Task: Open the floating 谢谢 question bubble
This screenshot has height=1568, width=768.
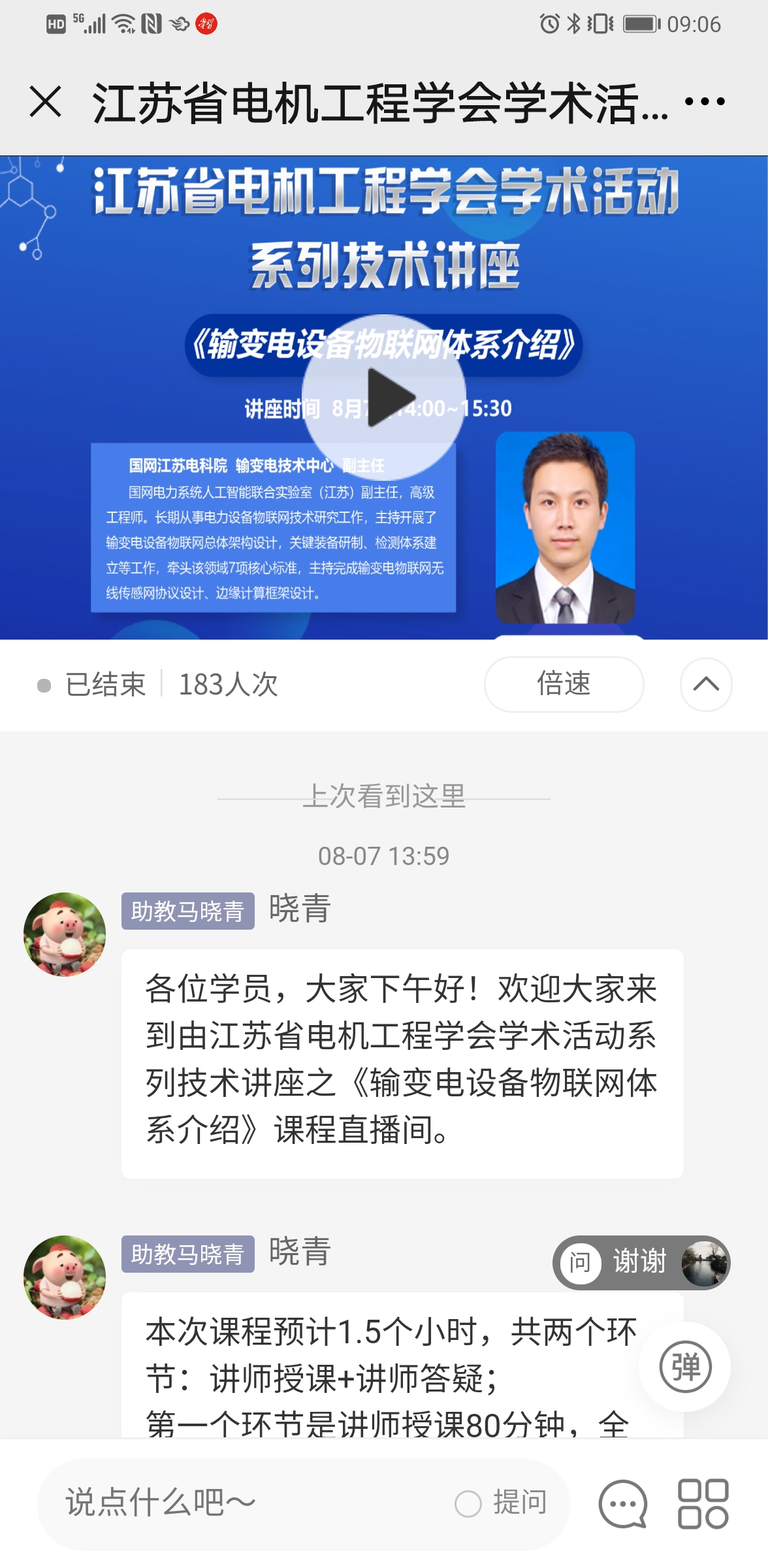Action: click(640, 1262)
